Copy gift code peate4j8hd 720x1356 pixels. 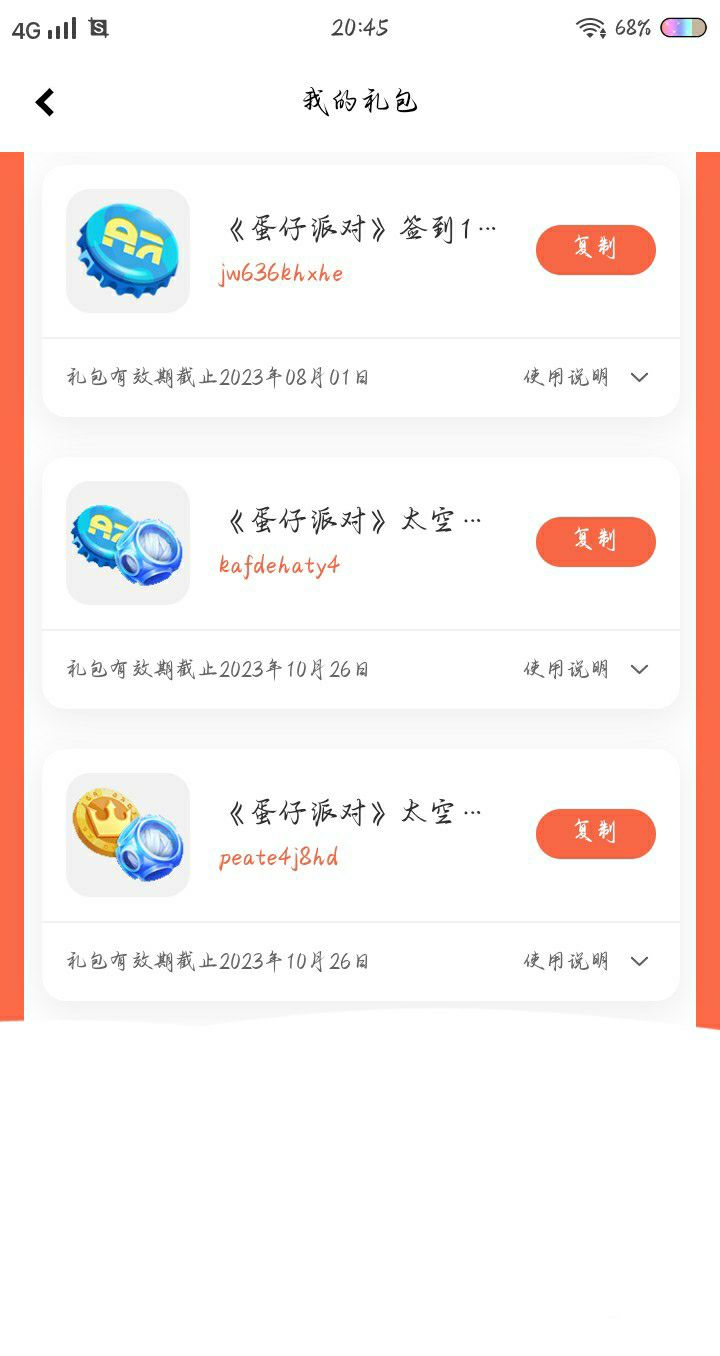[x=595, y=833]
